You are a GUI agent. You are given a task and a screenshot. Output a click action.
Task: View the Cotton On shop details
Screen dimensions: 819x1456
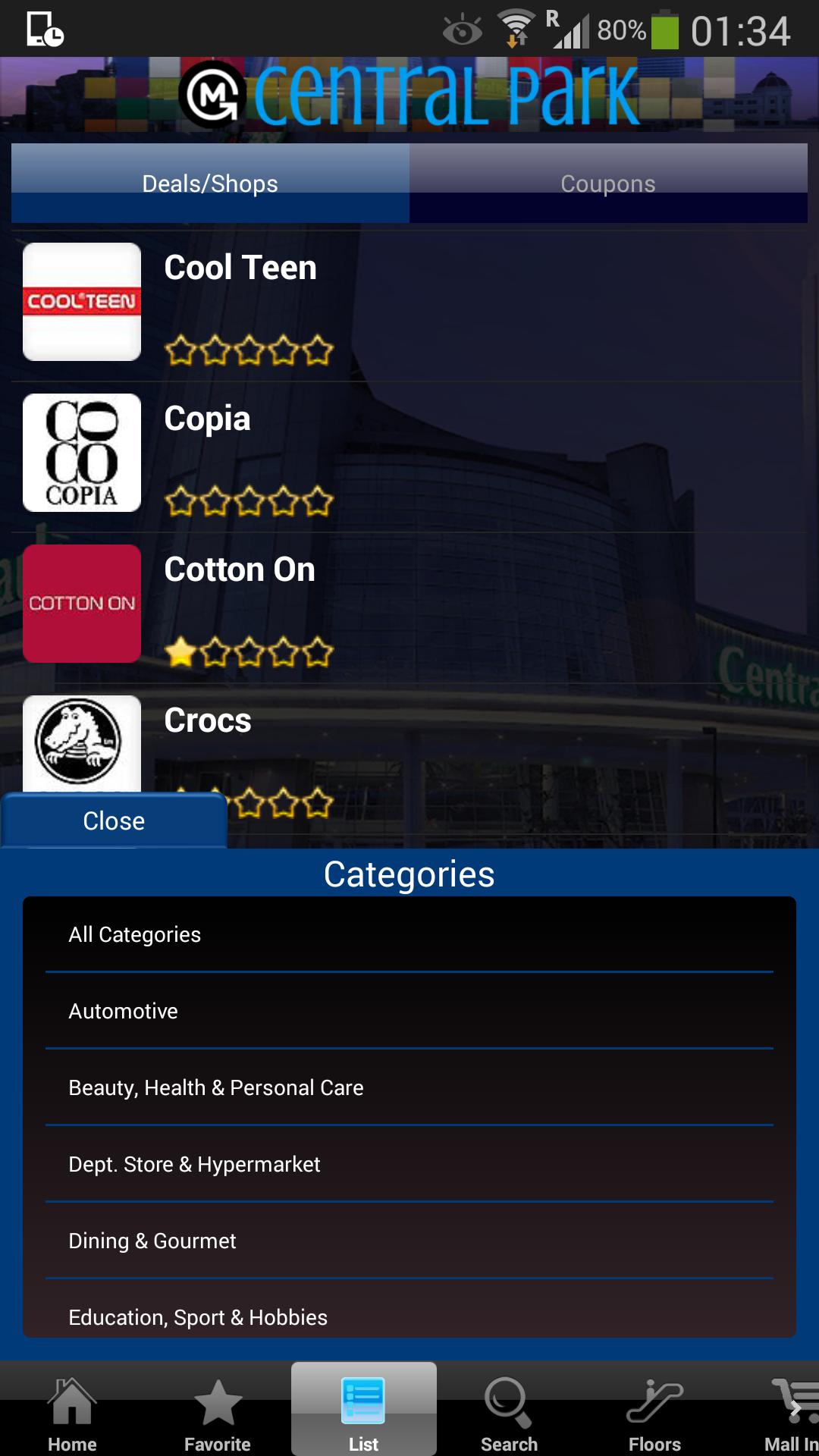pos(409,604)
